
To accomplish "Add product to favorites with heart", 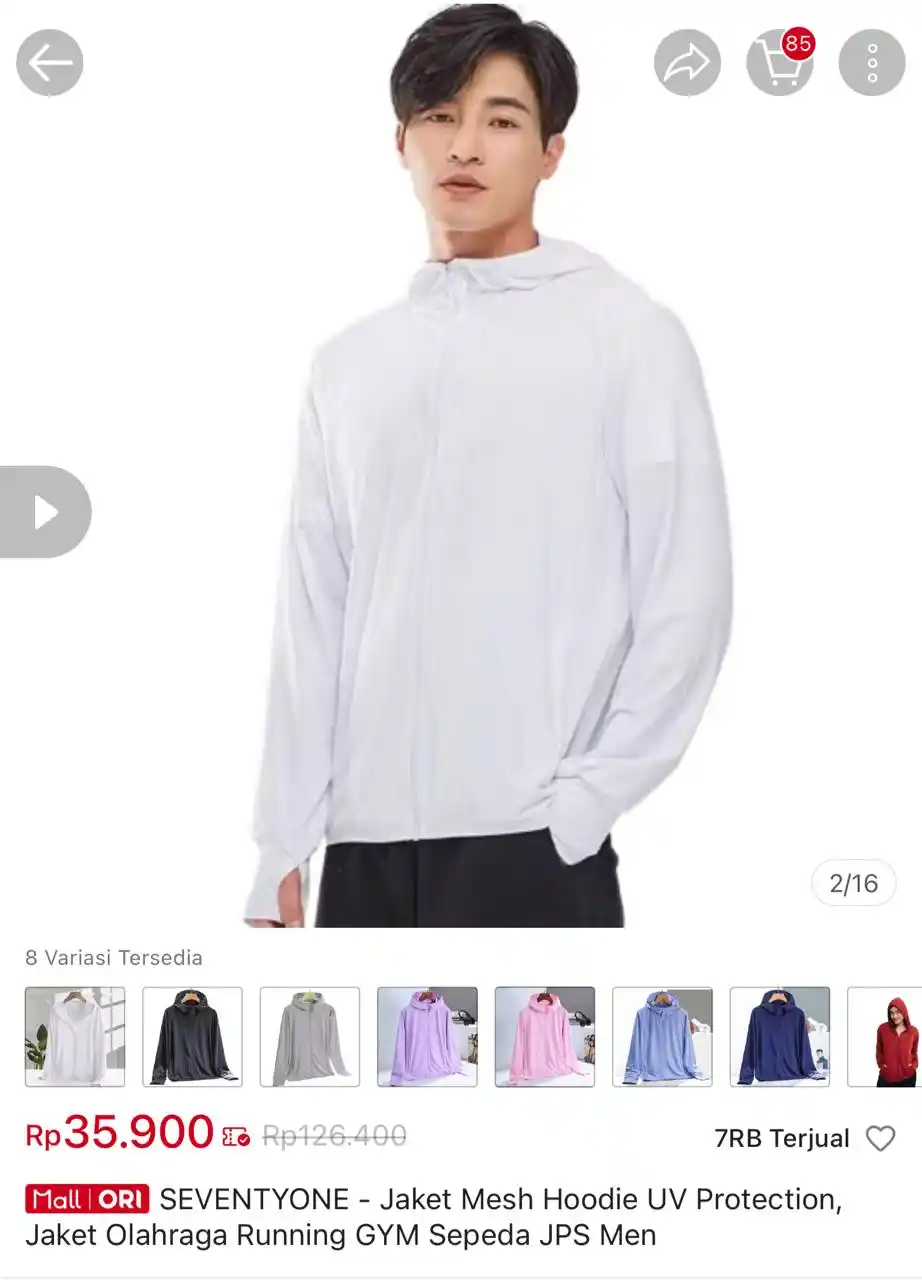I will point(880,1138).
